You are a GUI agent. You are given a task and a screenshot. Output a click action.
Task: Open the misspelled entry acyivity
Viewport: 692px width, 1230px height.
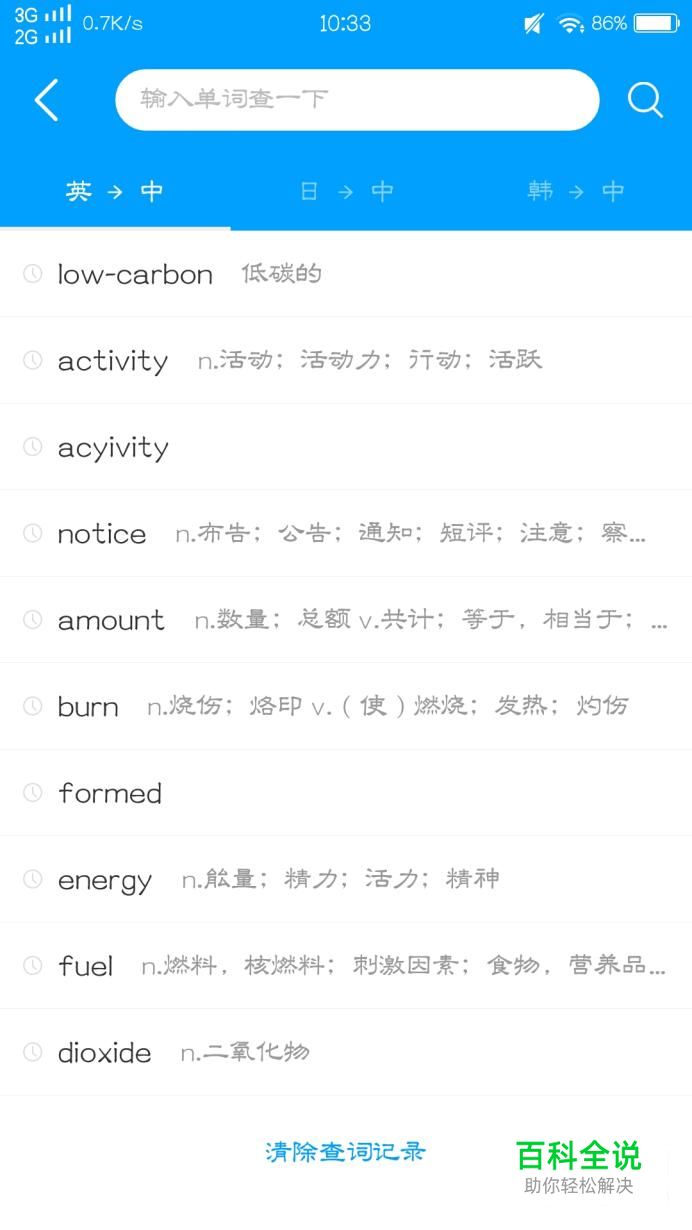(346, 447)
